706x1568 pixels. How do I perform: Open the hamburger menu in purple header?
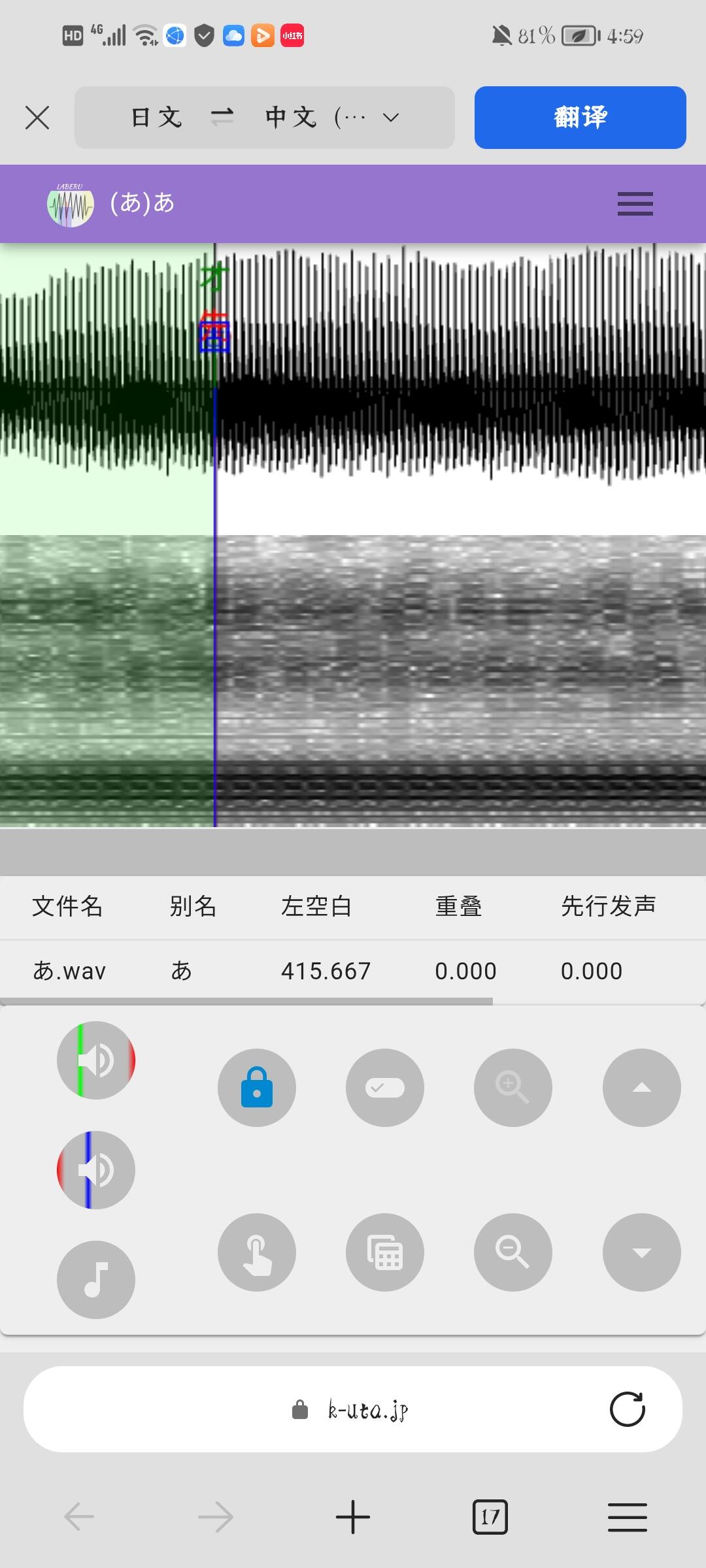(635, 204)
